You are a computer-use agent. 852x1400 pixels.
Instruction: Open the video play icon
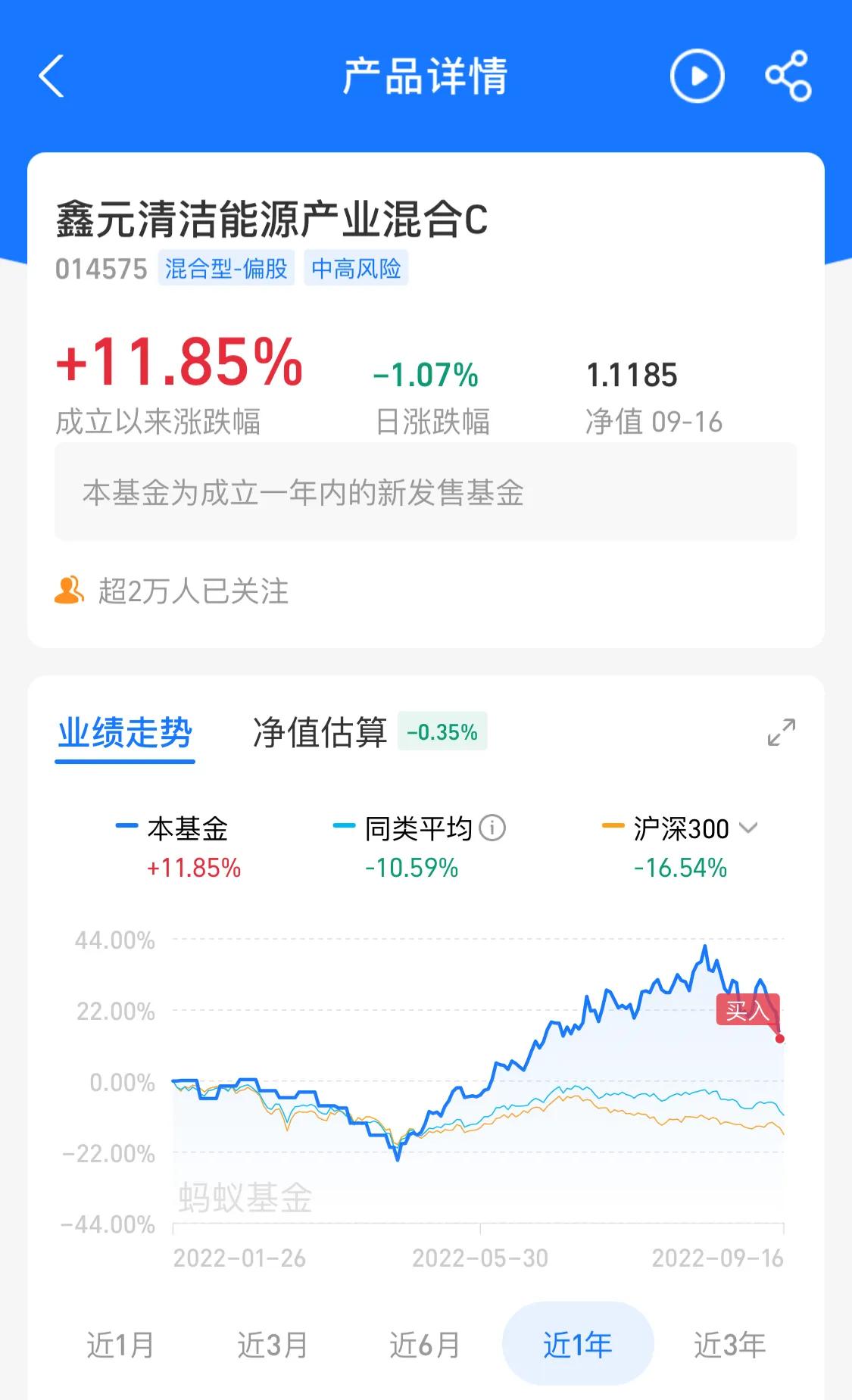[x=697, y=76]
